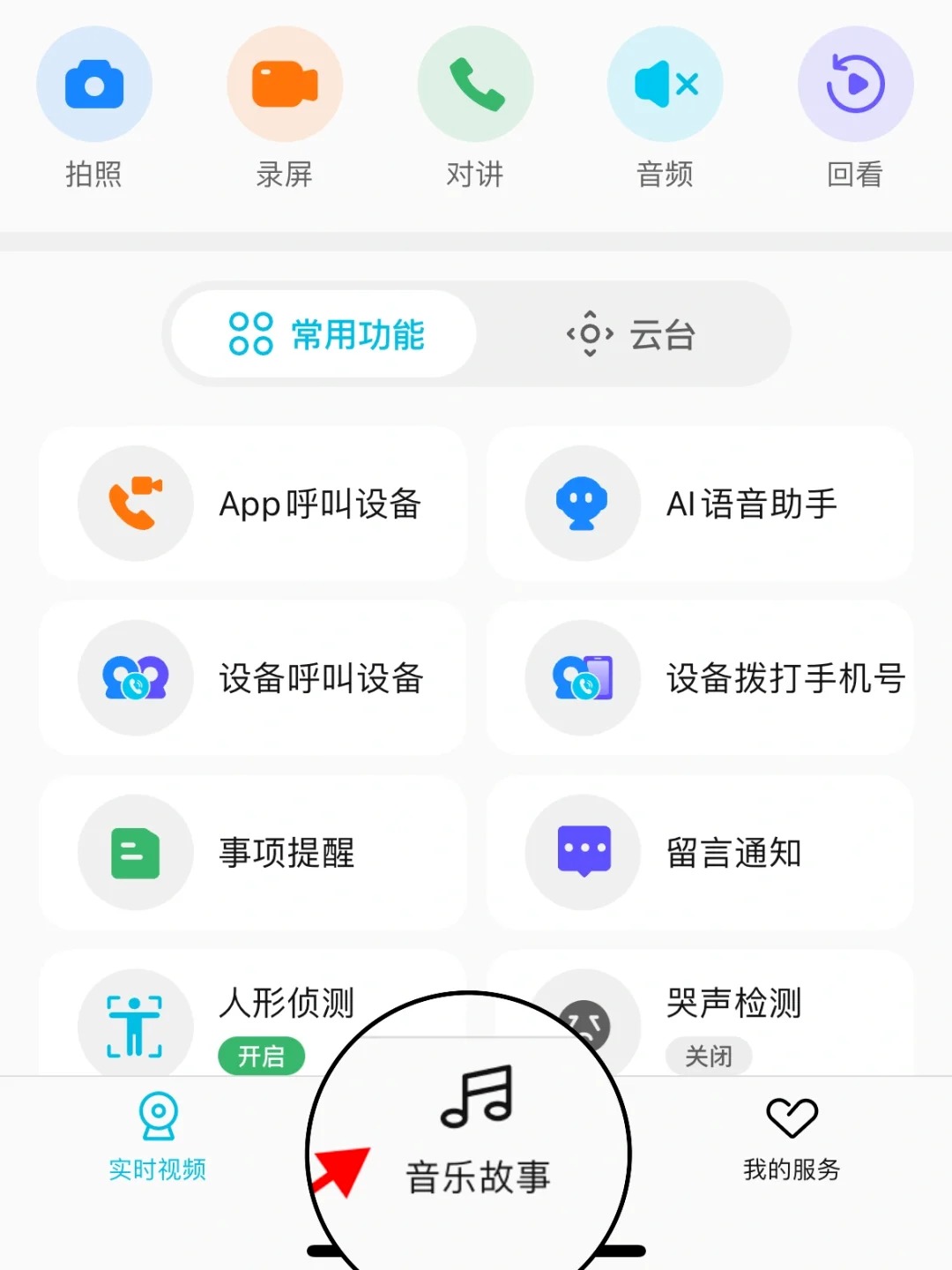The image size is (952, 1270).
Task: Open 设备呼叫设备 card
Action: (x=253, y=678)
